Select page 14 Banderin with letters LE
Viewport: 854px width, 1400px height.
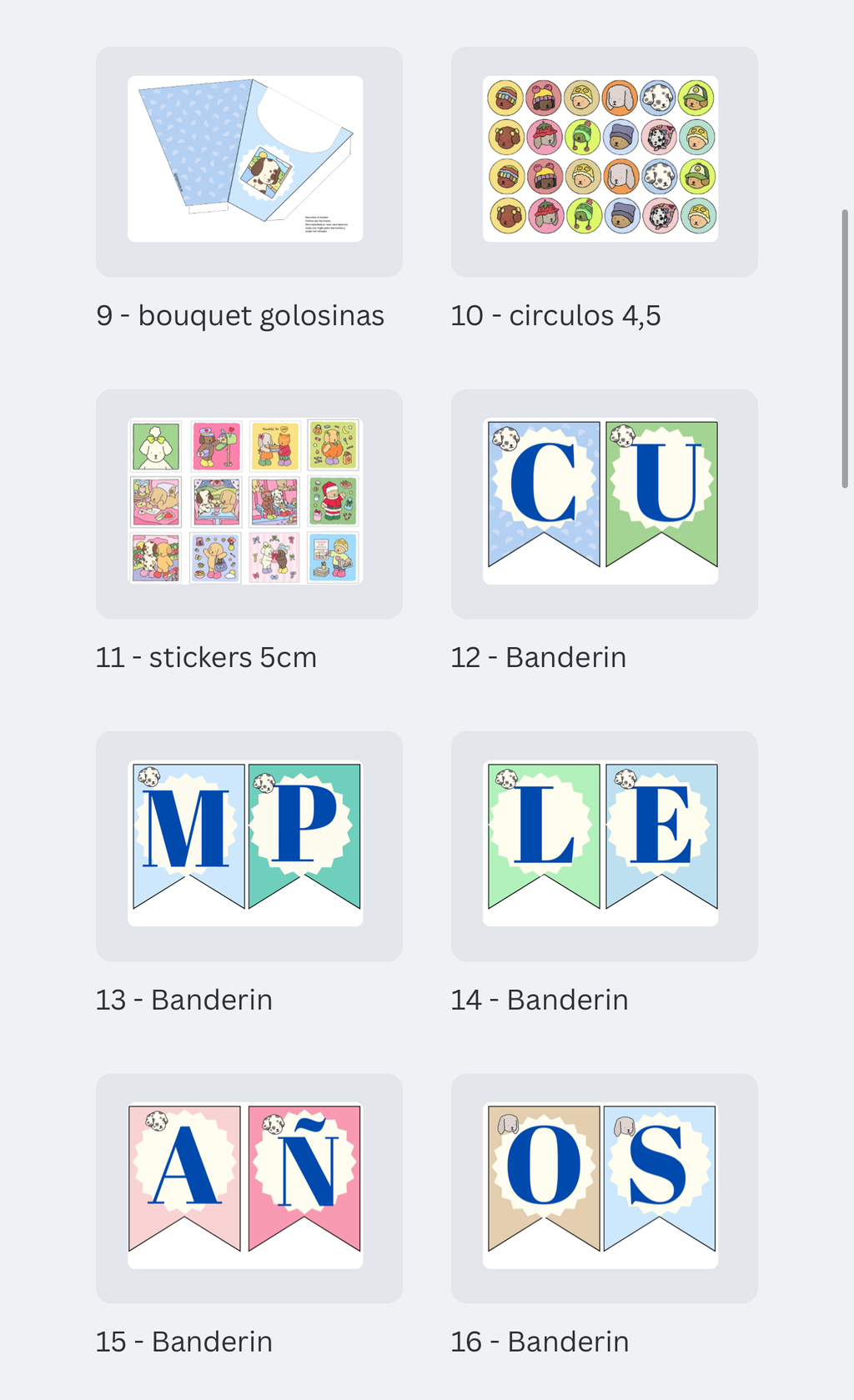(x=604, y=845)
